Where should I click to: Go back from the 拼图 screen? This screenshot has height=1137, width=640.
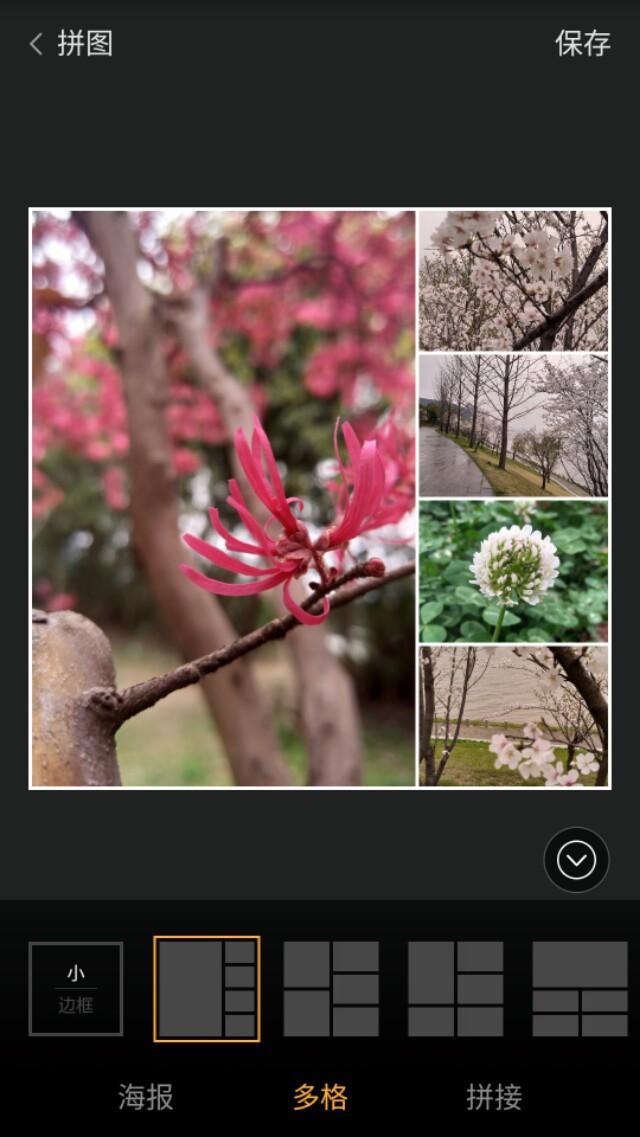tap(38, 44)
